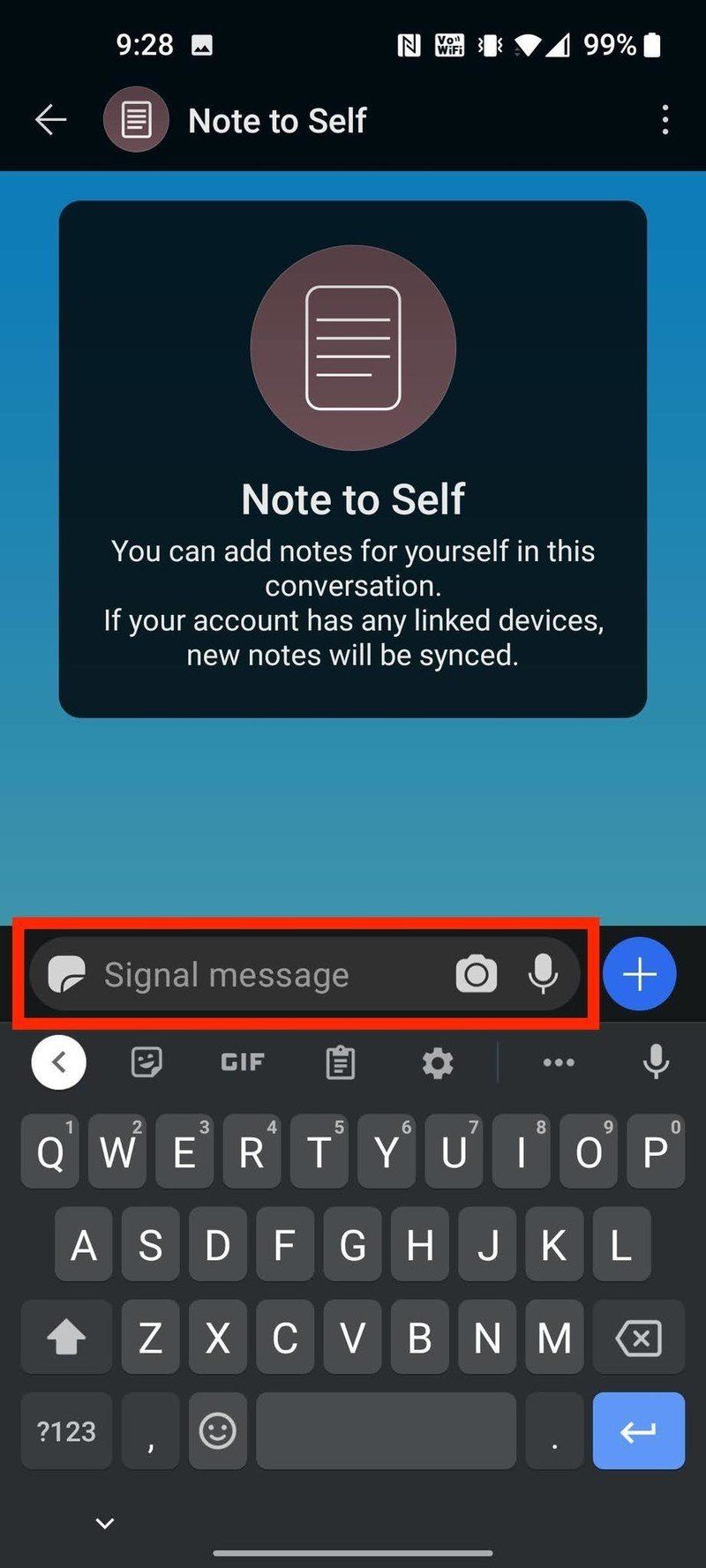706x1568 pixels.
Task: Hit the blue enter key
Action: coord(638,1431)
